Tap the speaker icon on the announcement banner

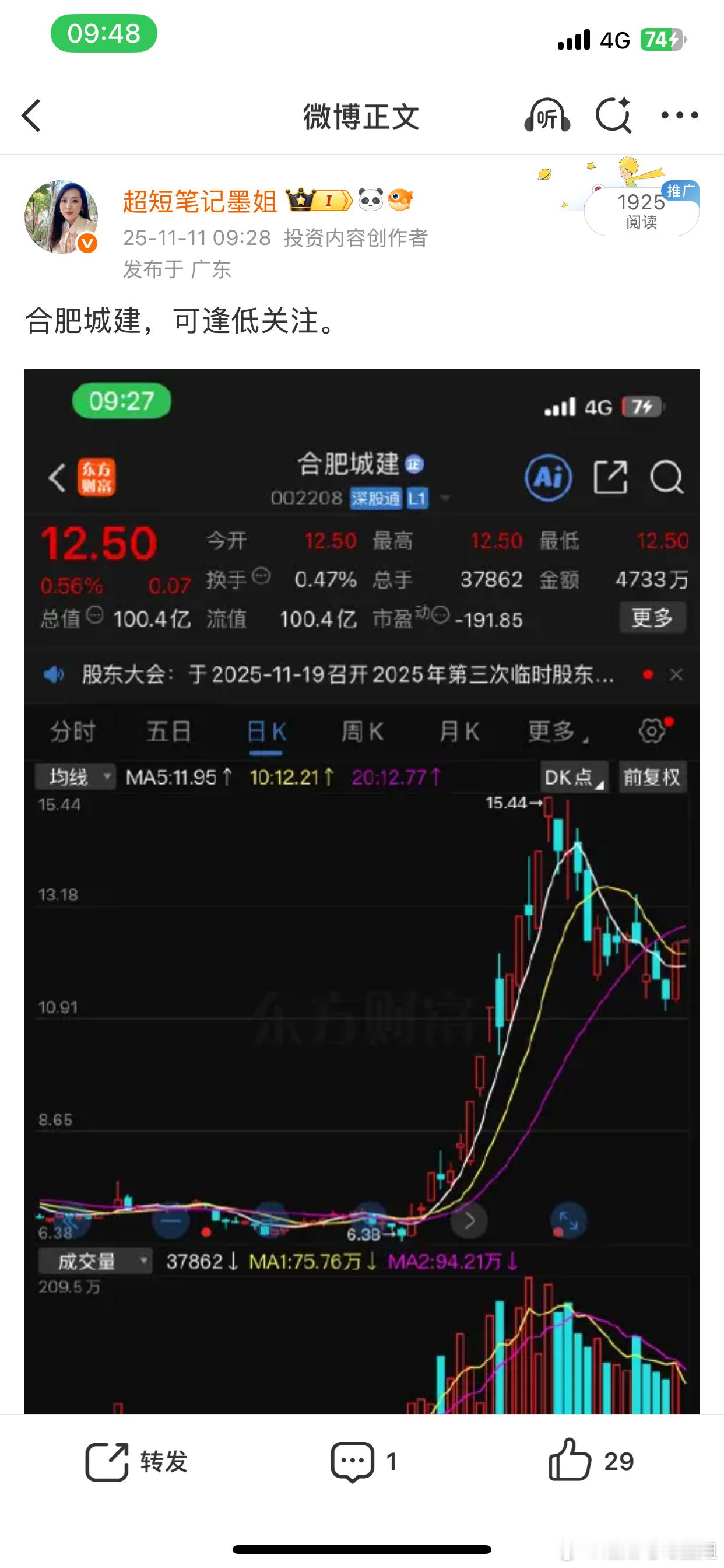coord(54,675)
